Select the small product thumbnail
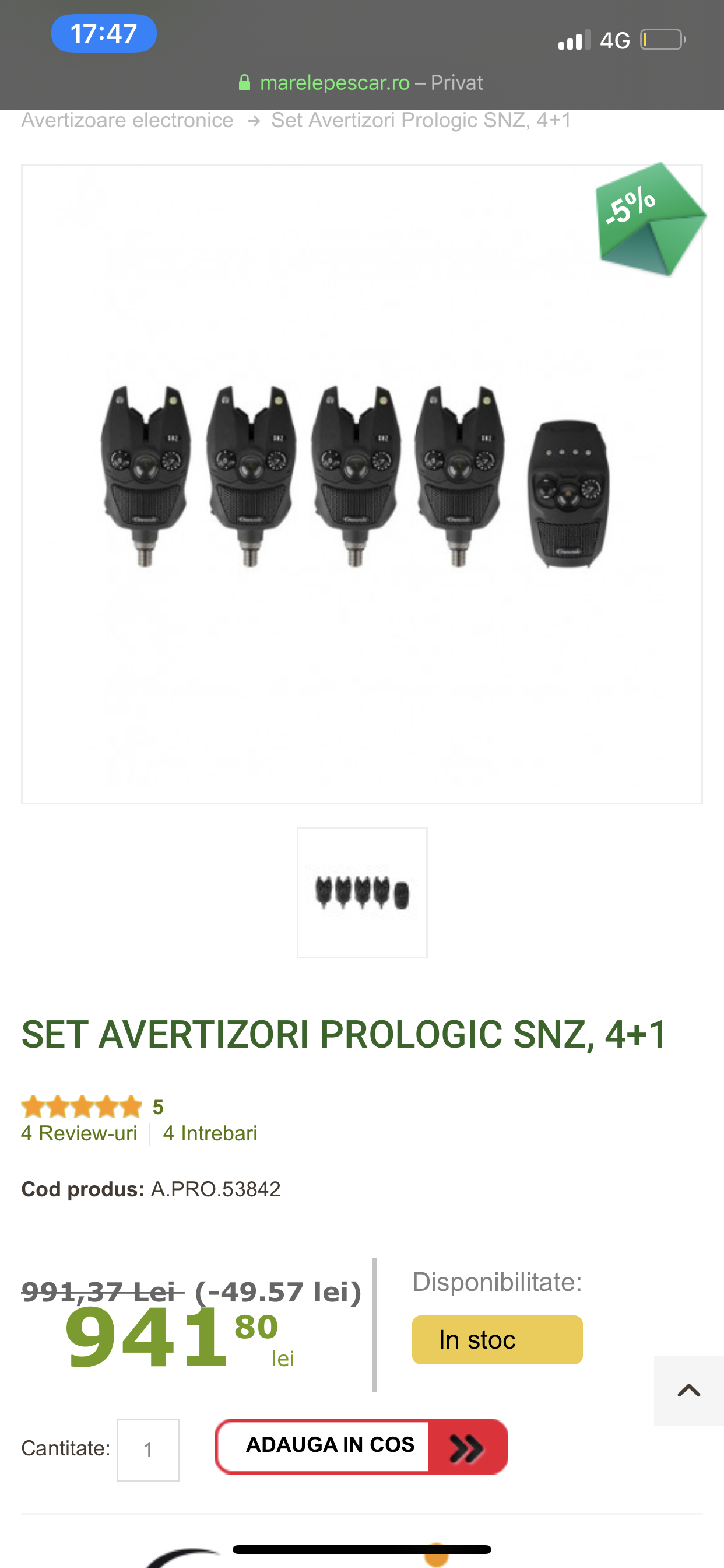The width and height of the screenshot is (724, 1568). click(x=362, y=892)
